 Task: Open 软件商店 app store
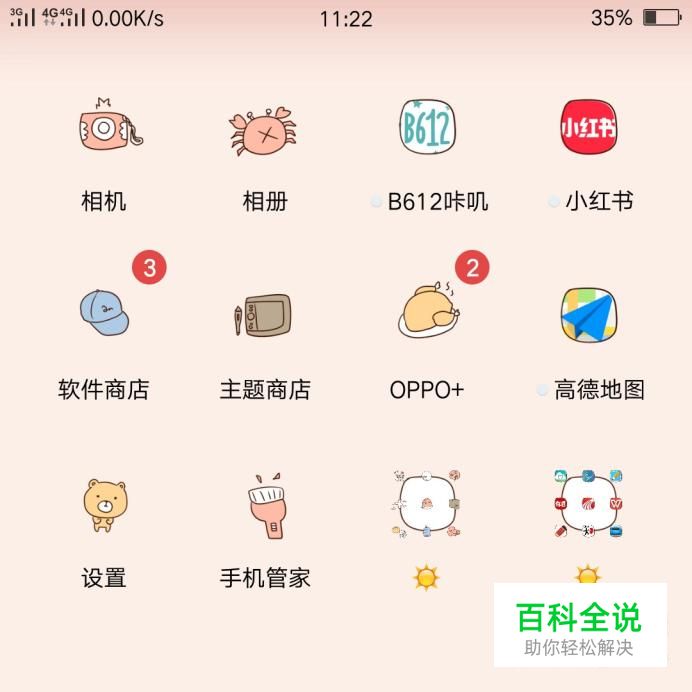[104, 314]
